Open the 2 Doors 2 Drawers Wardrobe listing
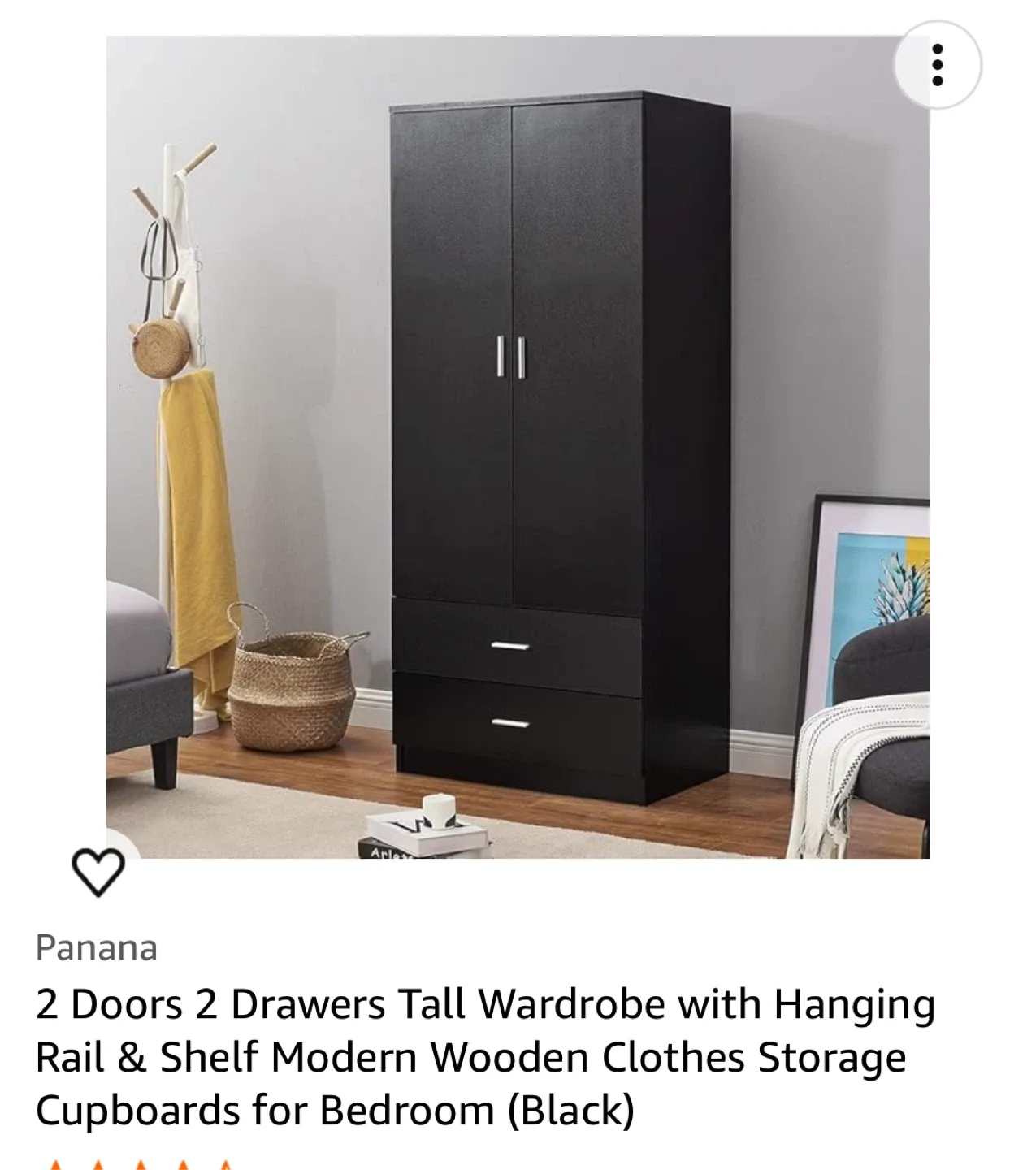 [485, 1057]
